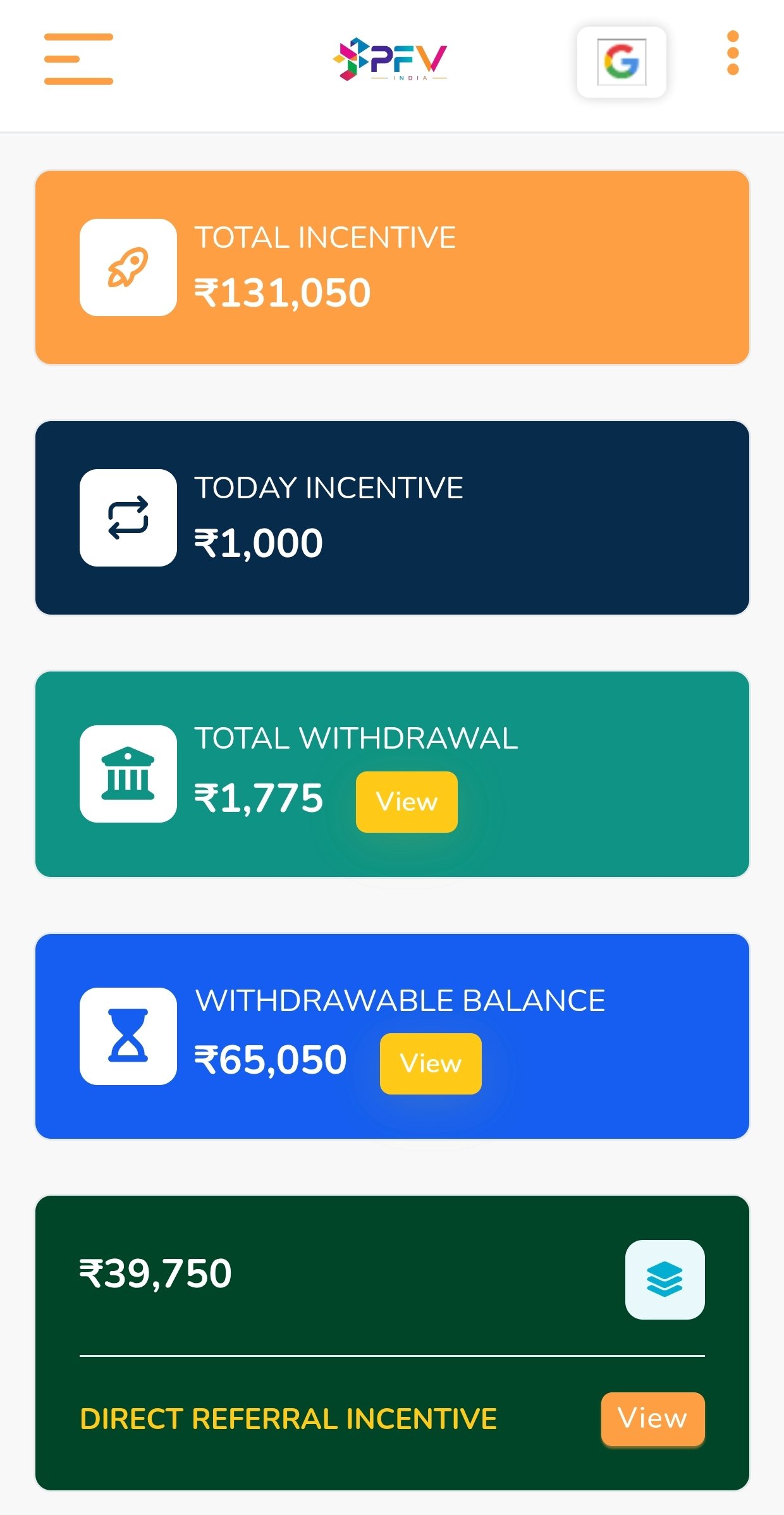784x1515 pixels.
Task: View total withdrawal details
Action: tap(407, 802)
